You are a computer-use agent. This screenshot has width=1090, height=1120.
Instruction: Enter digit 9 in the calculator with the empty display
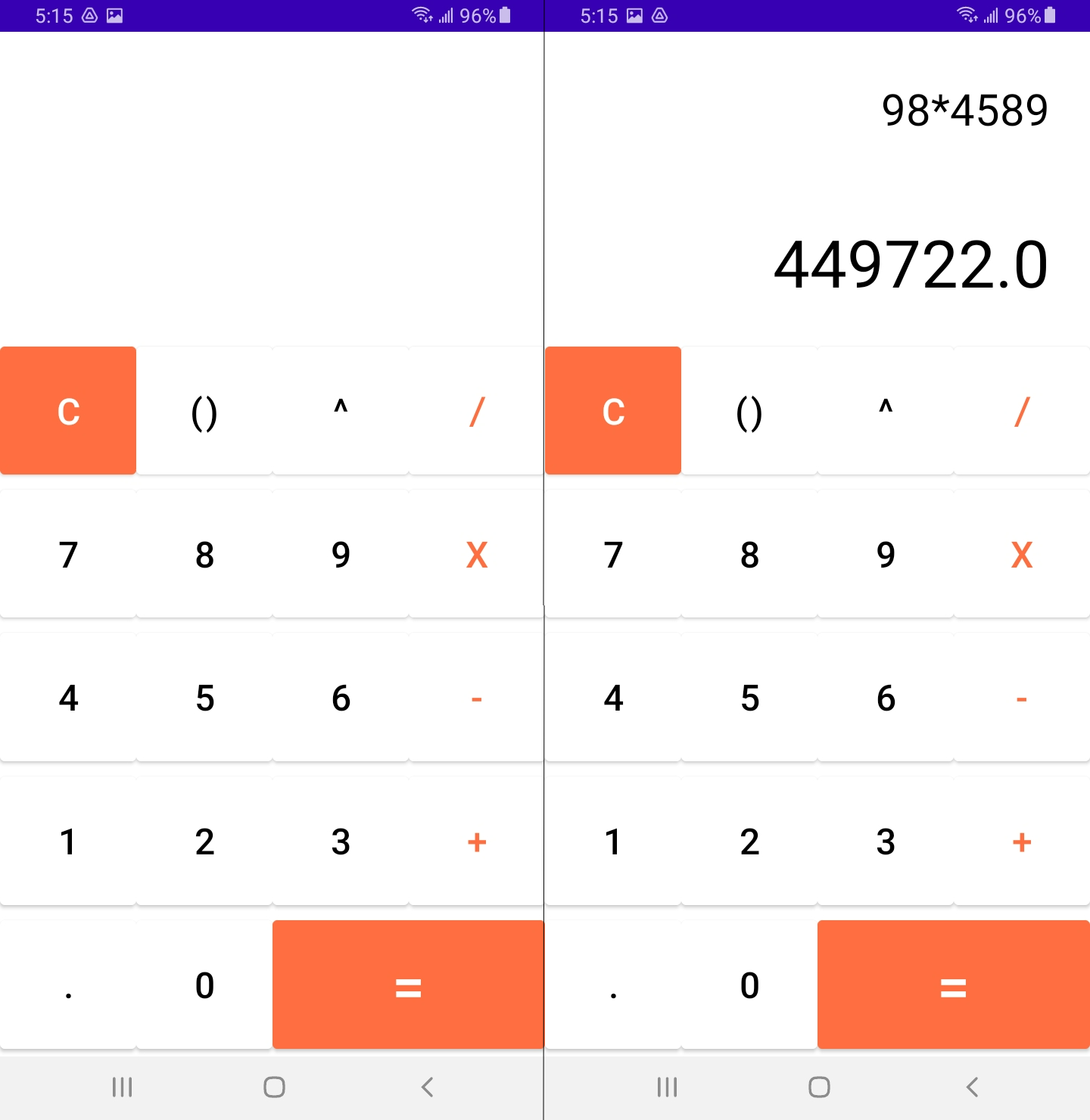pyautogui.click(x=341, y=555)
